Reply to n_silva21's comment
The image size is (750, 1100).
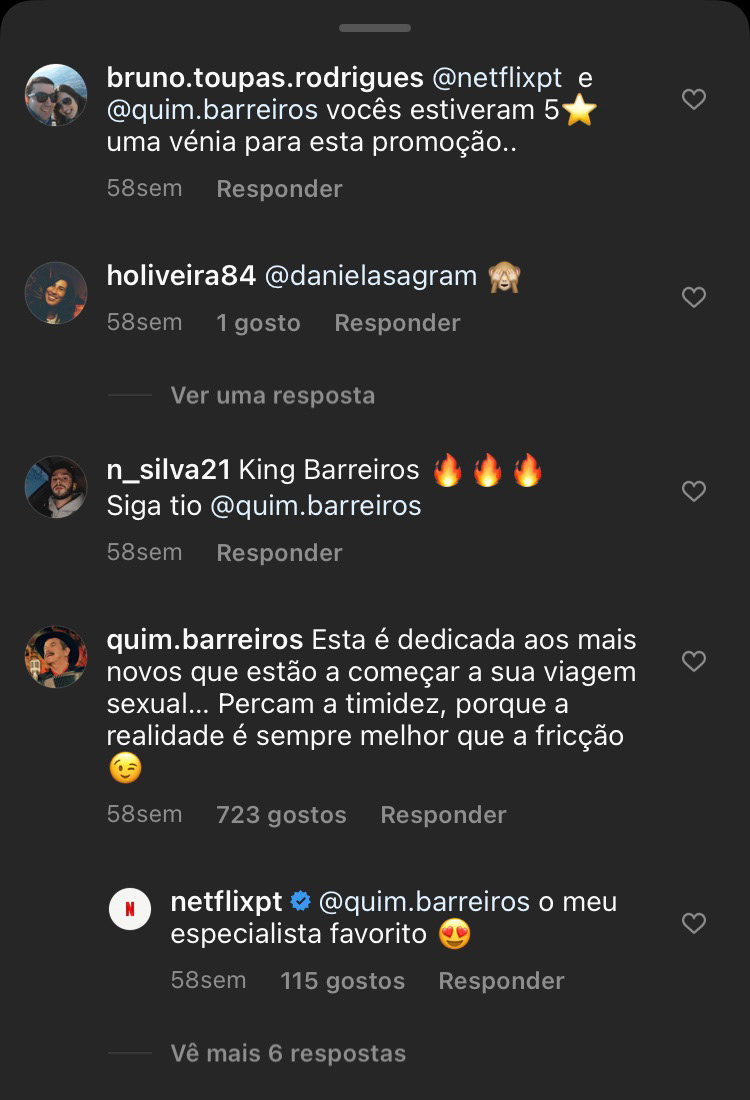(x=279, y=553)
